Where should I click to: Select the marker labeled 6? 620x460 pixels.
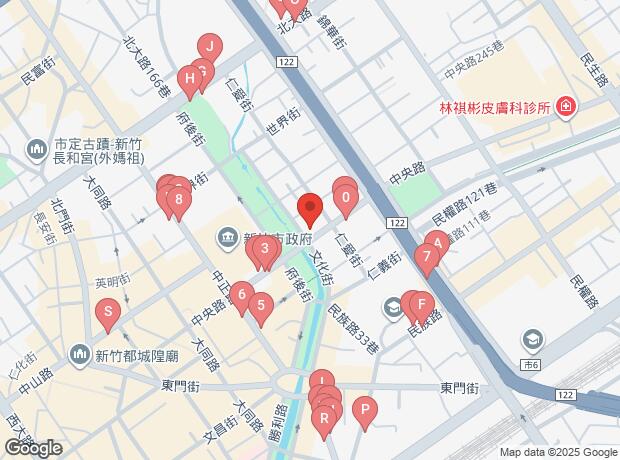click(x=242, y=295)
